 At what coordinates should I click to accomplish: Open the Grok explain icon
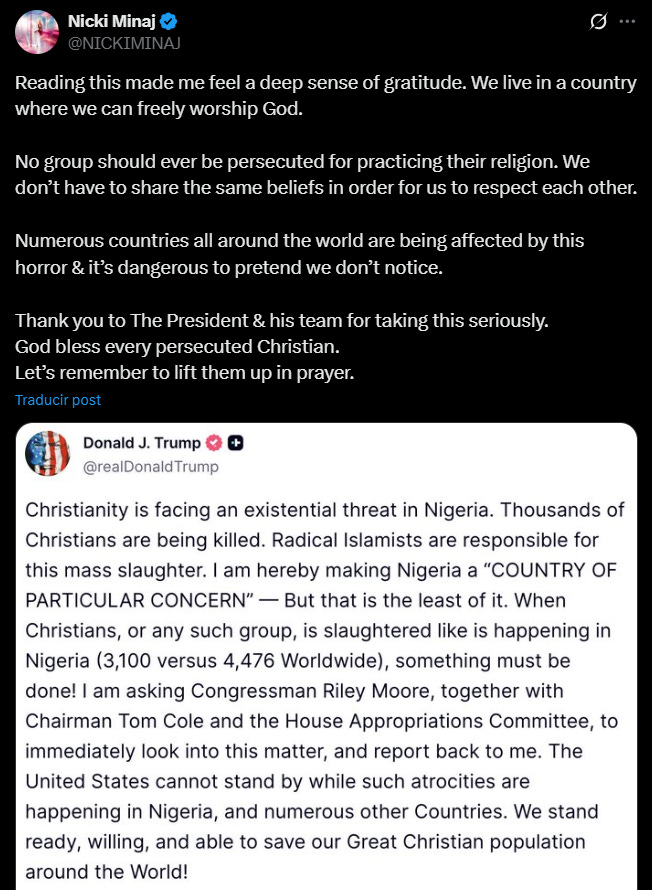pyautogui.click(x=599, y=21)
